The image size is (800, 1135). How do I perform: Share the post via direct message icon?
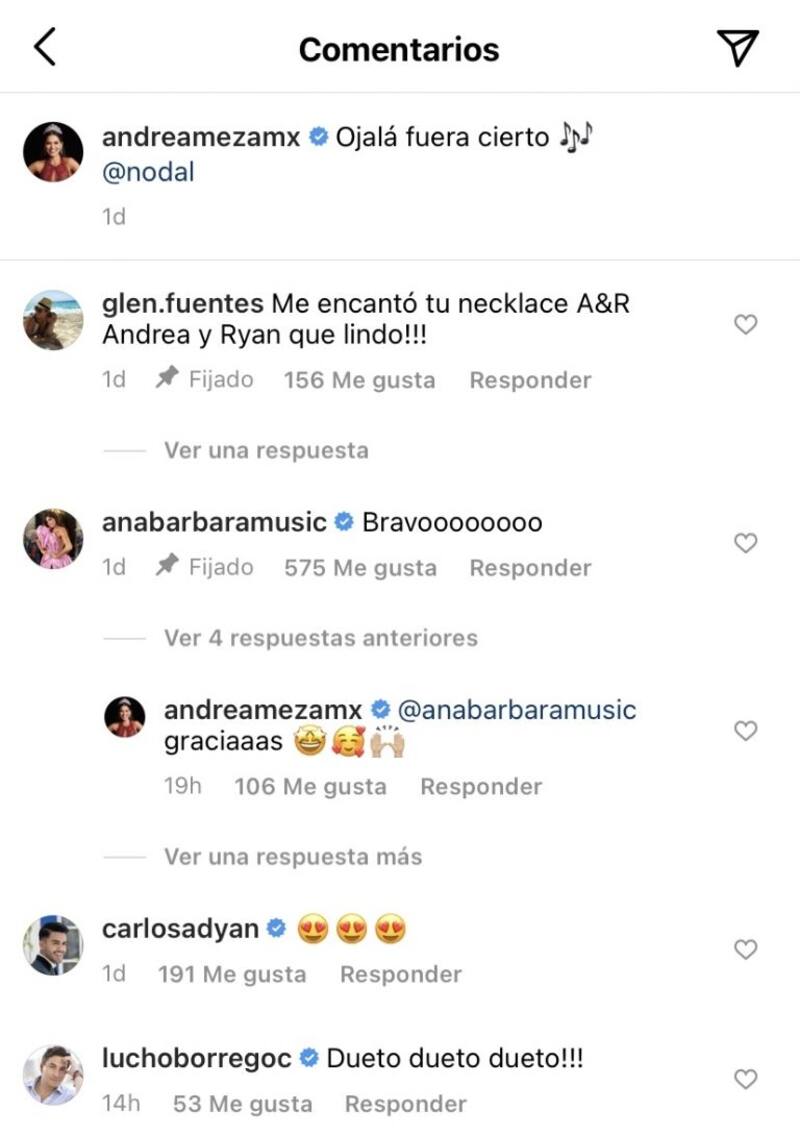(738, 48)
